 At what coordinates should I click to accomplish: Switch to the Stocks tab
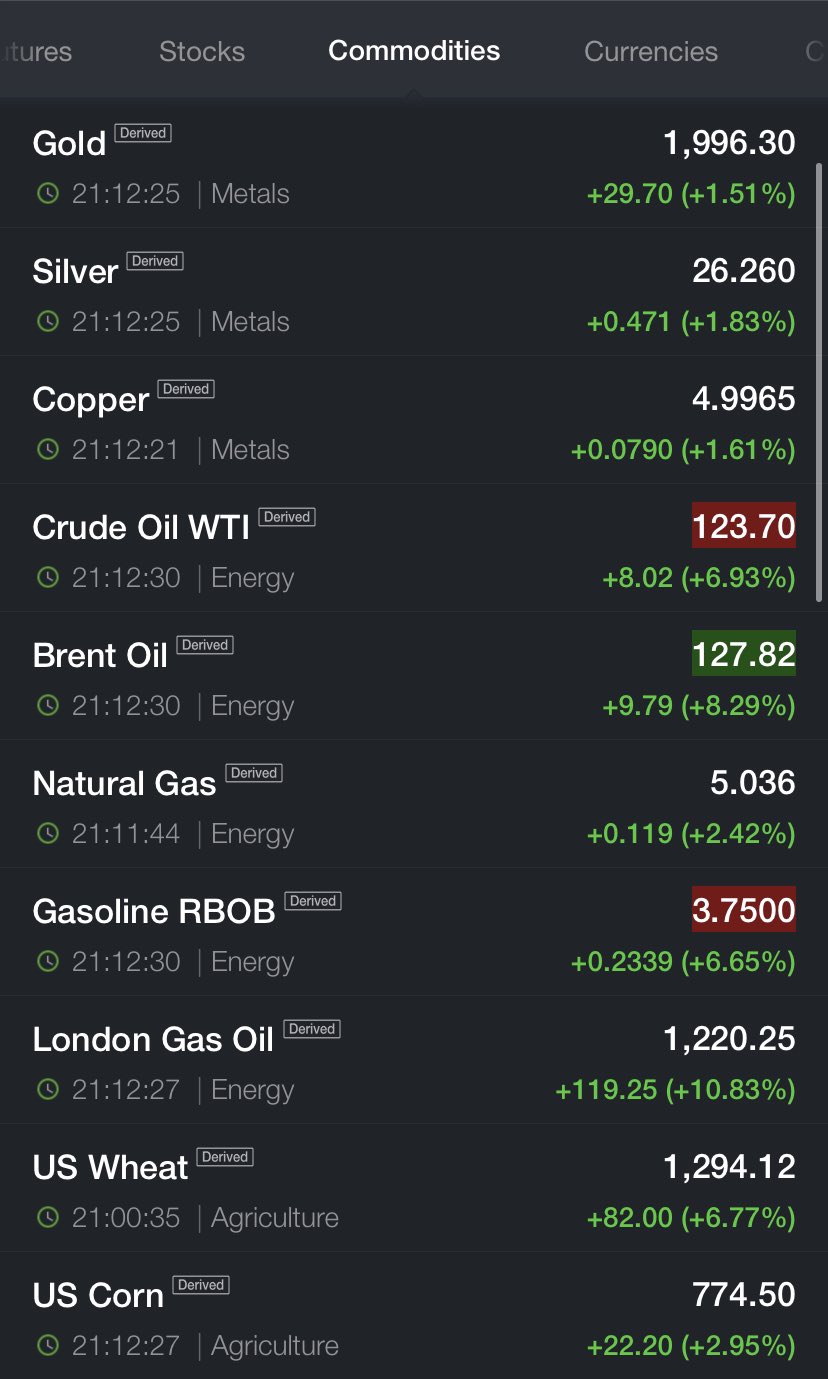click(x=202, y=51)
